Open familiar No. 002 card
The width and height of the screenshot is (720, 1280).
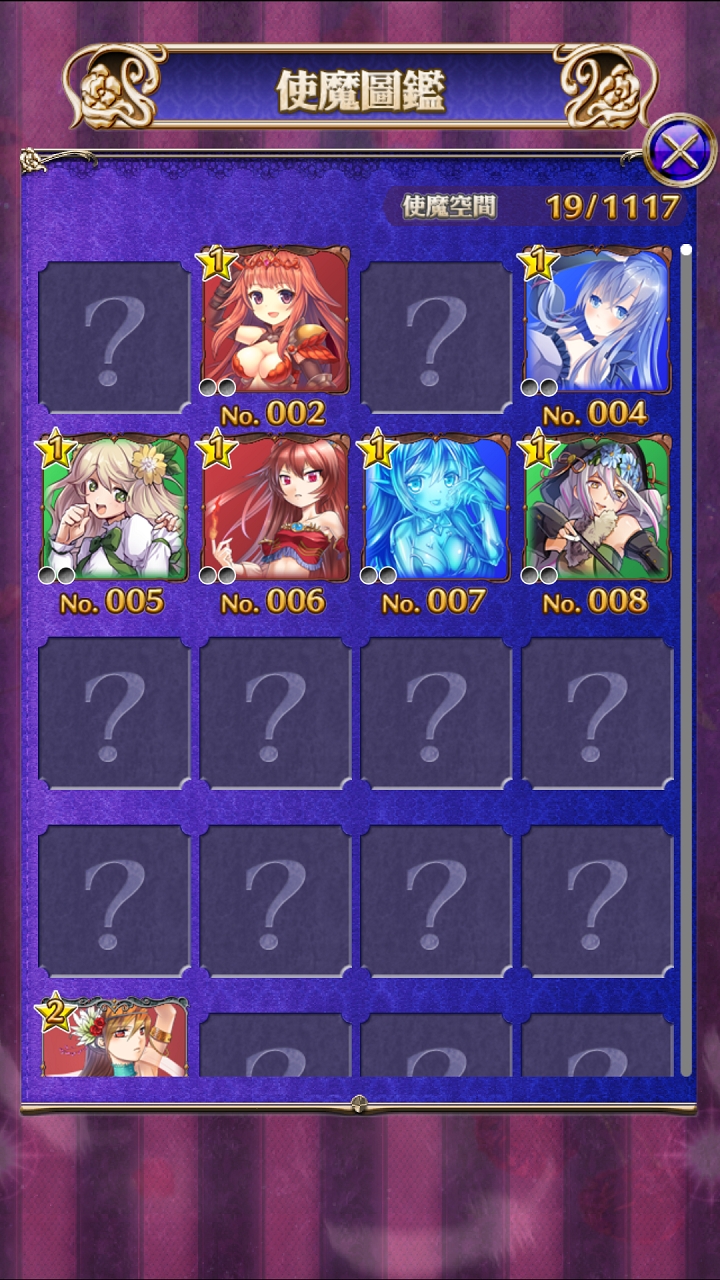tap(275, 322)
